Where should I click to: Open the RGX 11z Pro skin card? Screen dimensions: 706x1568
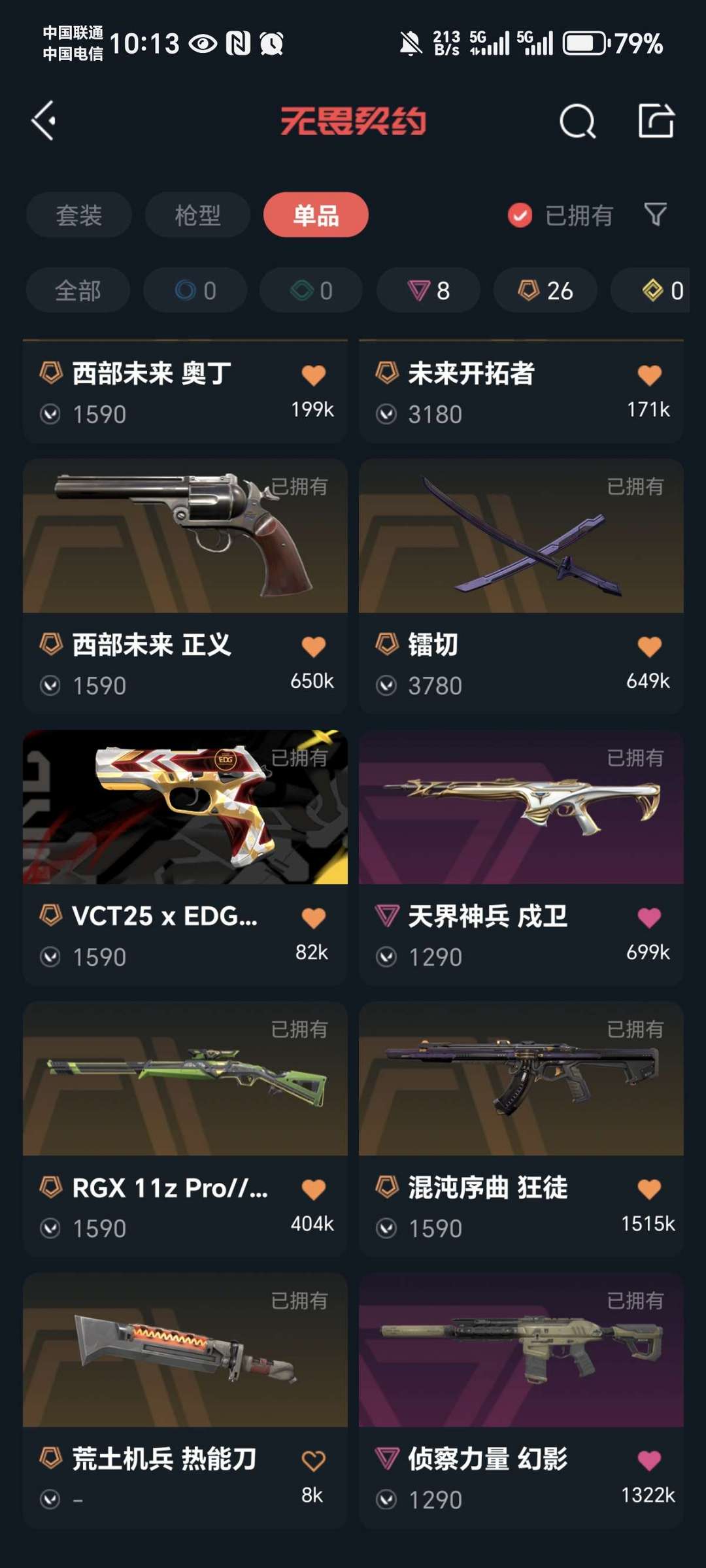point(185,1129)
